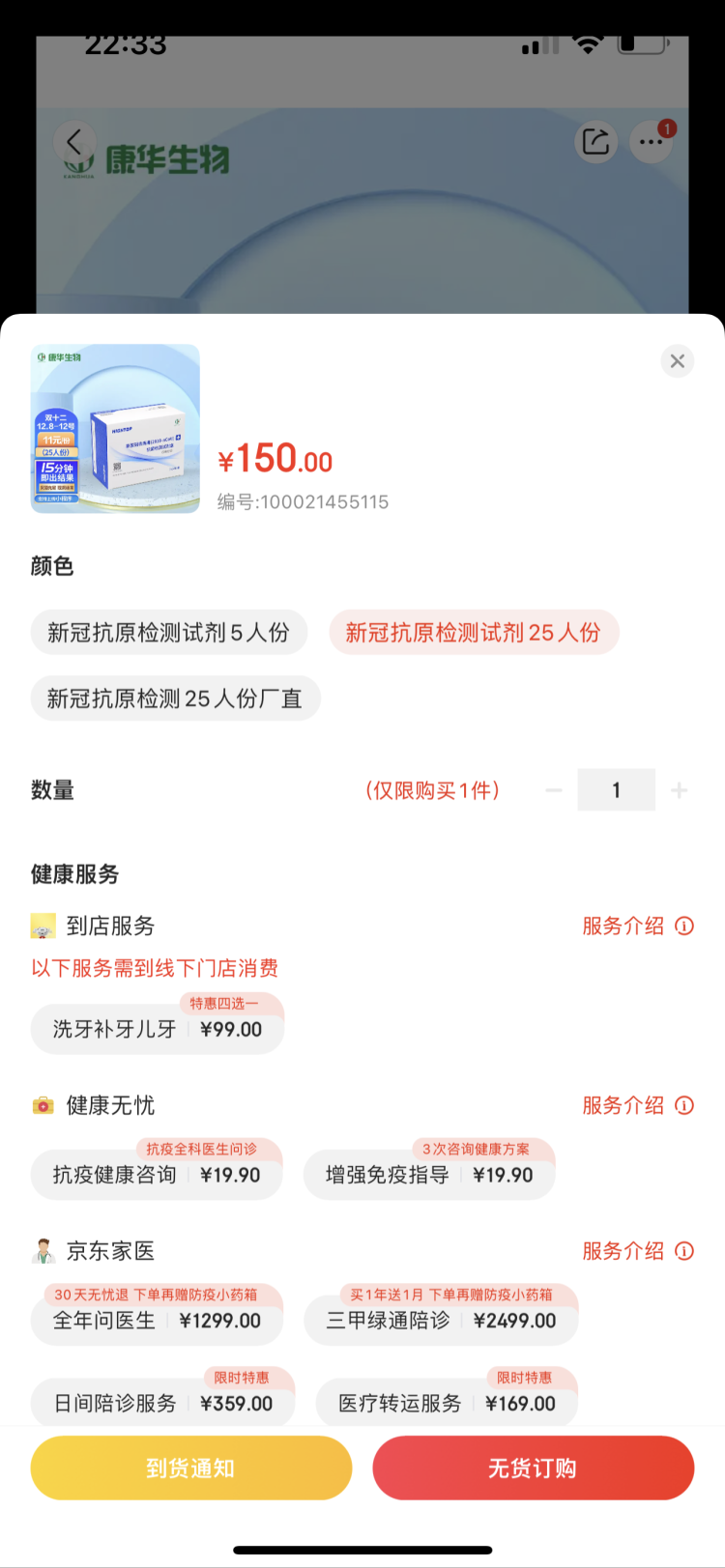Viewport: 725px width, 1568px height.
Task: Choose 新冠抗原检测25人份厂直 option
Action: (x=175, y=698)
